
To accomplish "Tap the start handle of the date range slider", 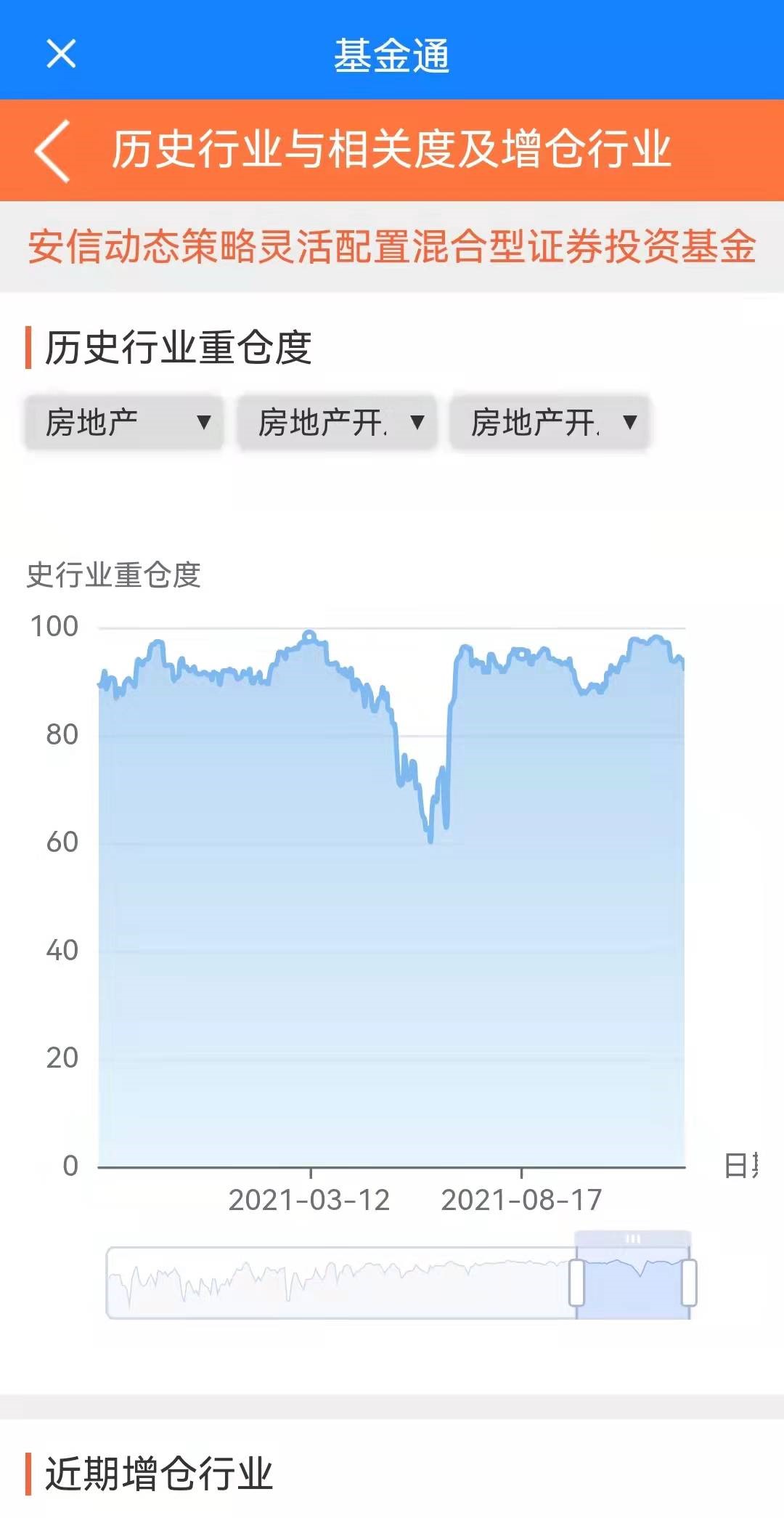I will point(577,1283).
